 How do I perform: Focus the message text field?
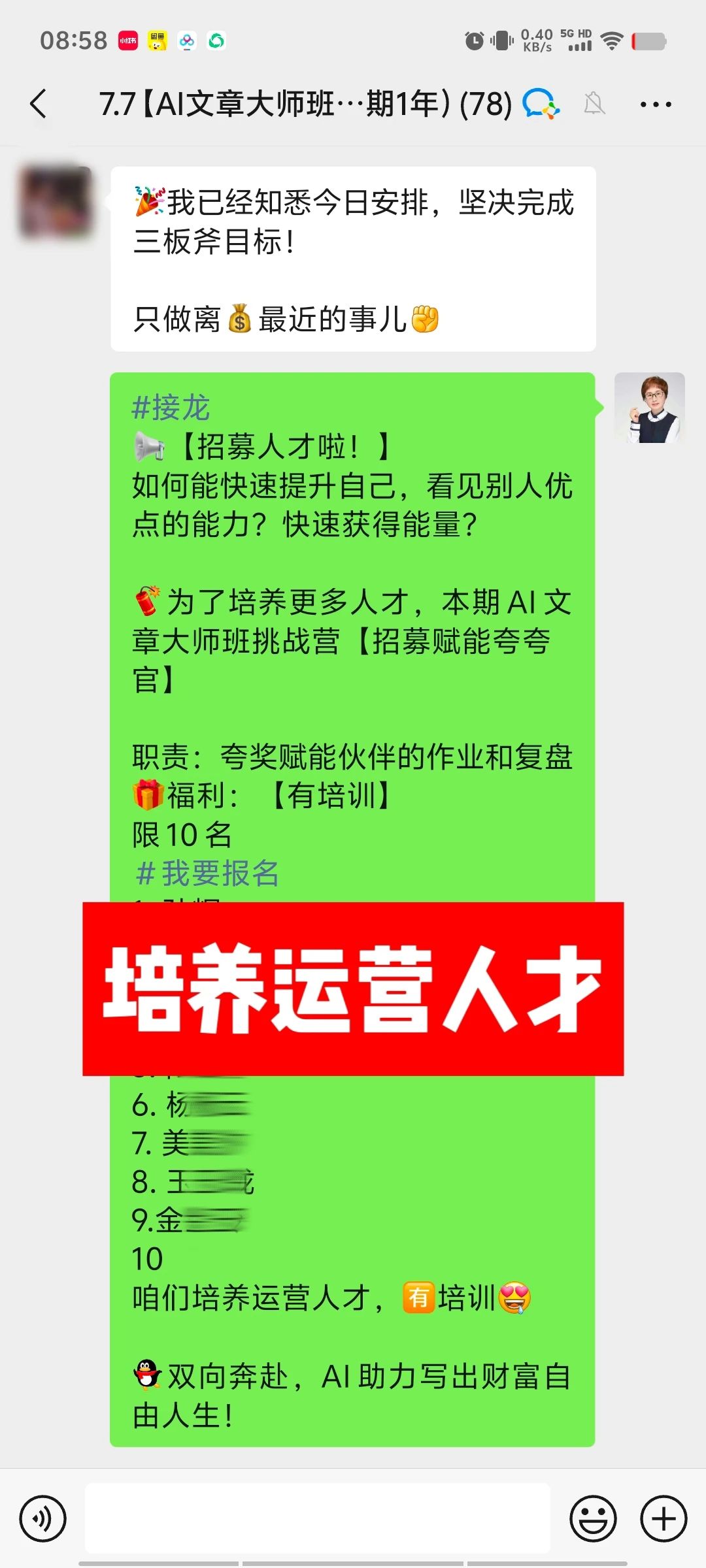pyautogui.click(x=317, y=1518)
